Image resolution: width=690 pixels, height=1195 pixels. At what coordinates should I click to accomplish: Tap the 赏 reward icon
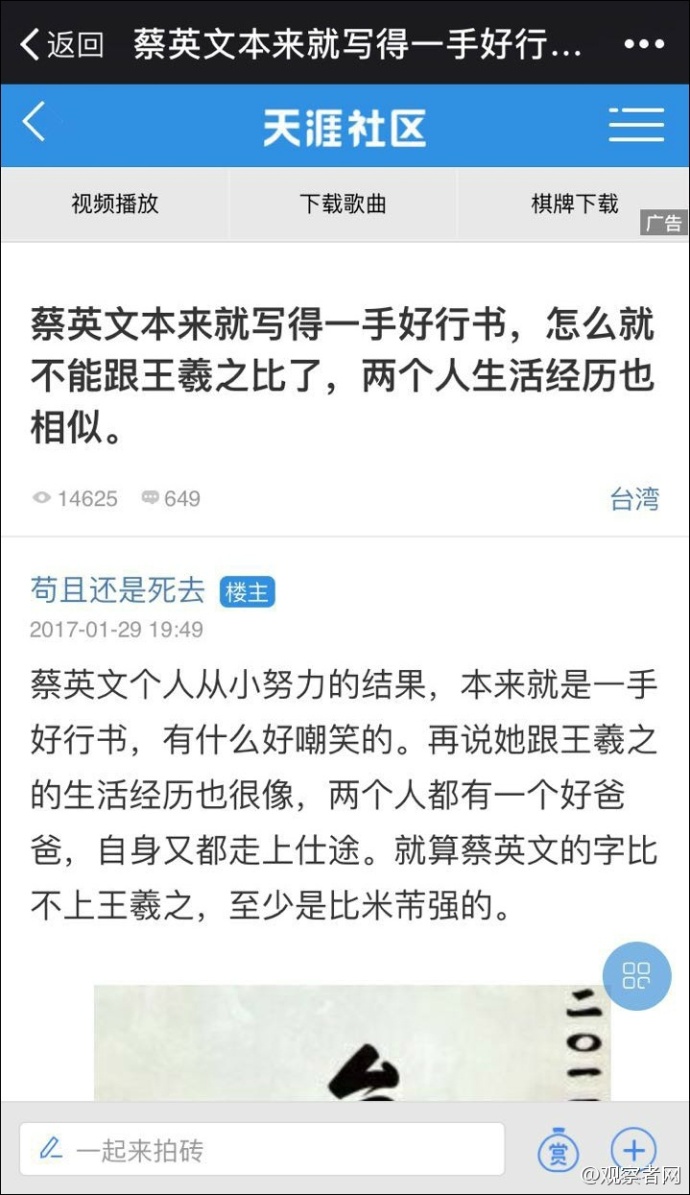[558, 1151]
